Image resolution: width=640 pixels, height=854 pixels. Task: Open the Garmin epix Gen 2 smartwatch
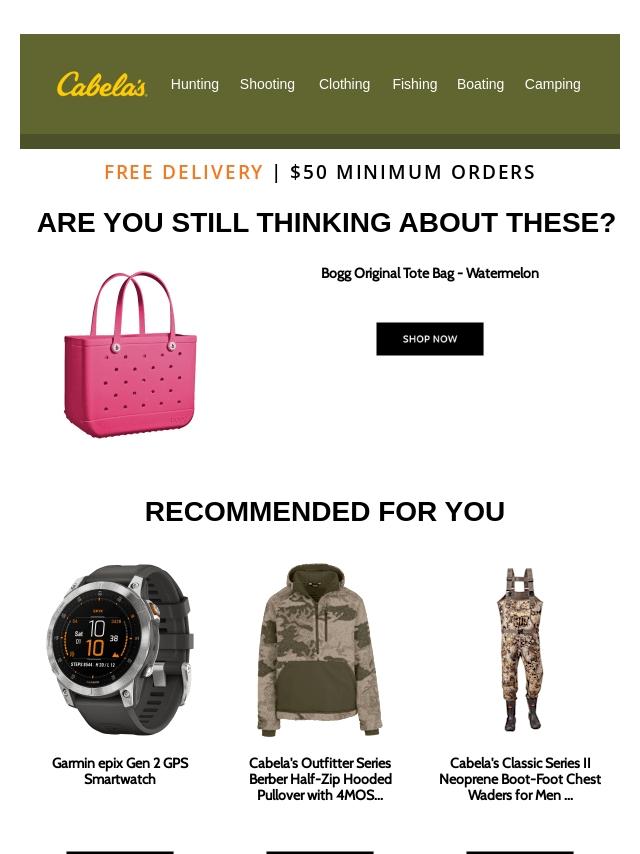click(120, 650)
